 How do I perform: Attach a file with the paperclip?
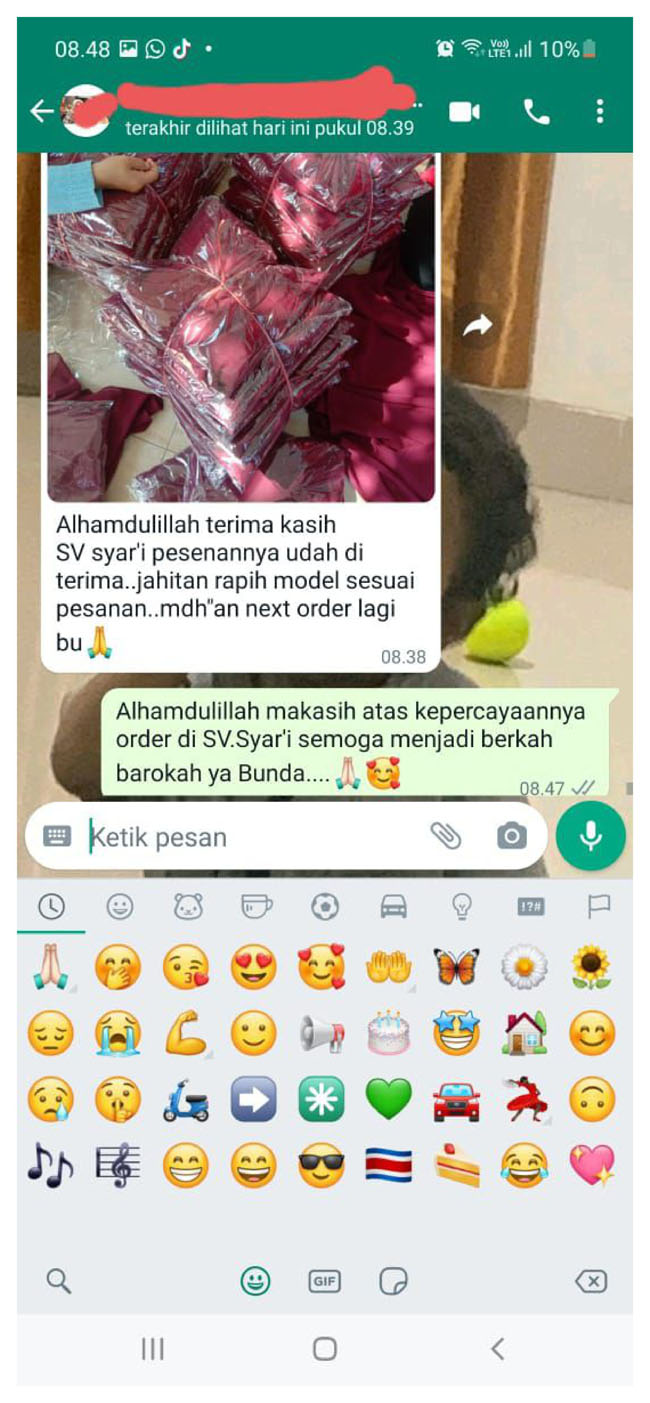[x=445, y=836]
